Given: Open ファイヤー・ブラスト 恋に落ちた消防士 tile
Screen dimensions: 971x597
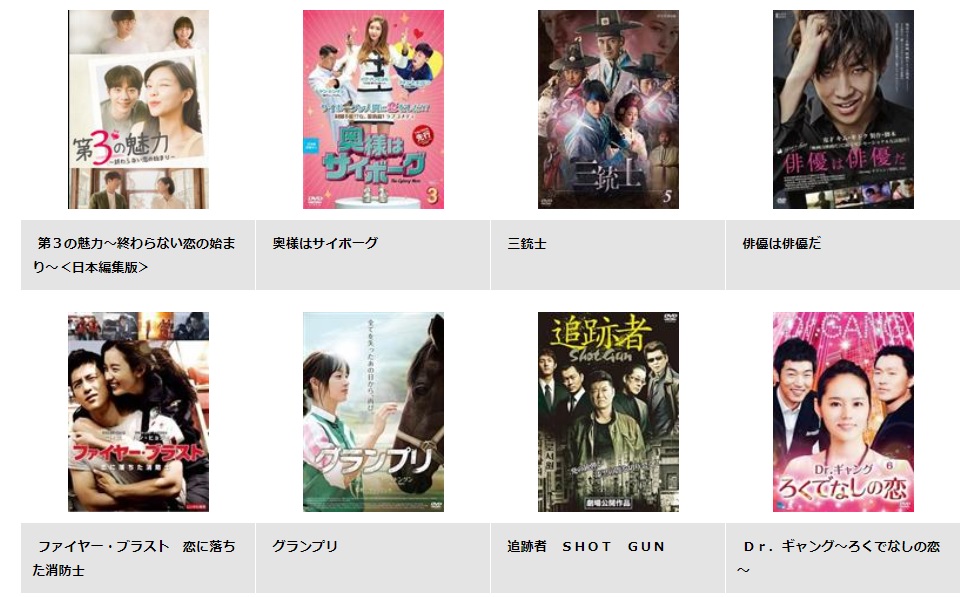Looking at the screenshot, I should tap(138, 412).
